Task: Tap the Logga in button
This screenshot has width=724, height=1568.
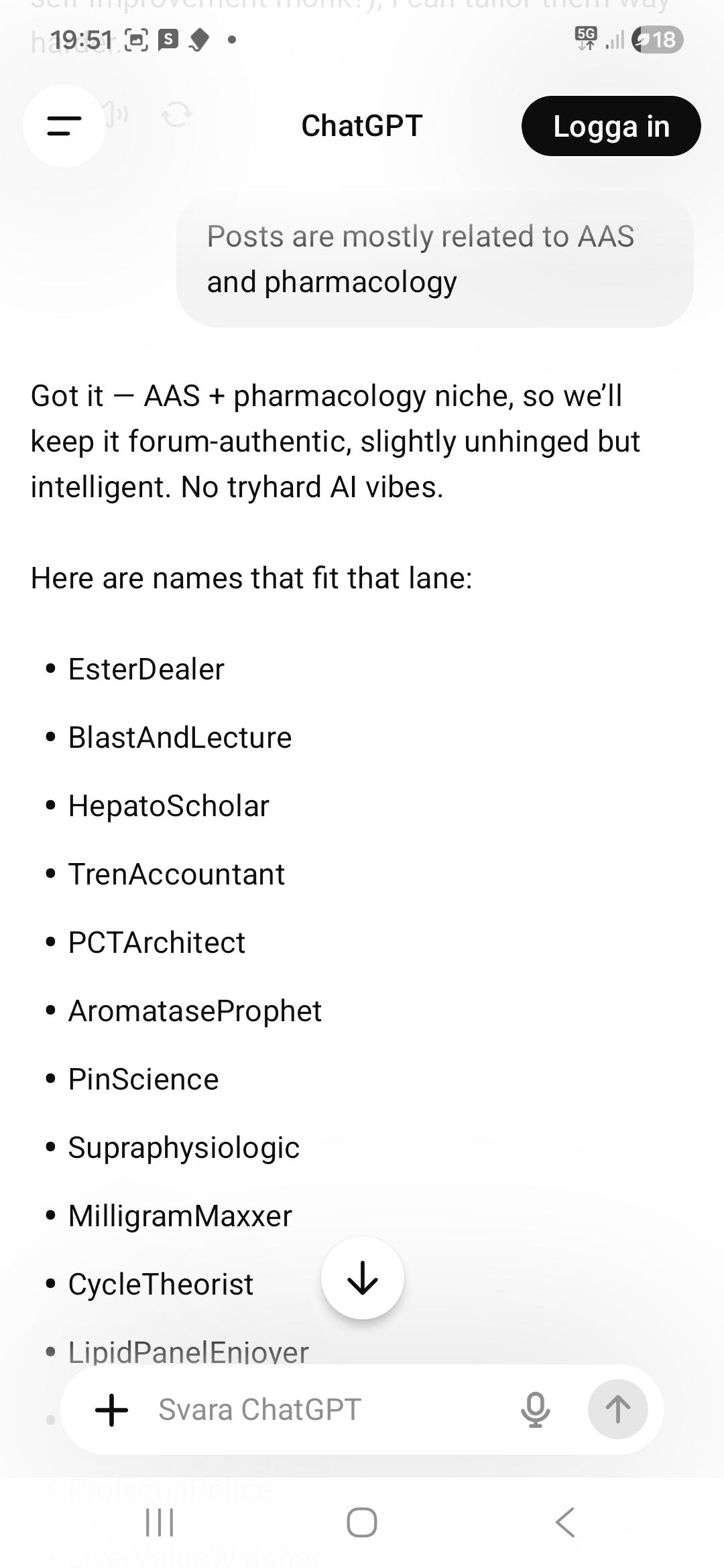Action: point(611,126)
